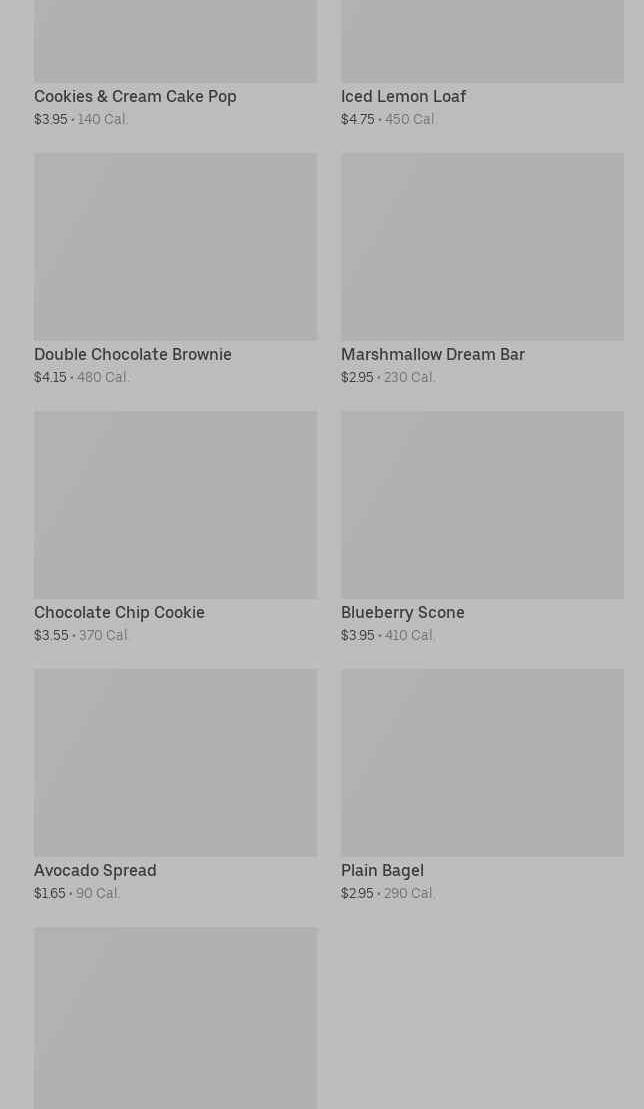
Task: Select the Avocado Spread item
Action: coord(175,786)
